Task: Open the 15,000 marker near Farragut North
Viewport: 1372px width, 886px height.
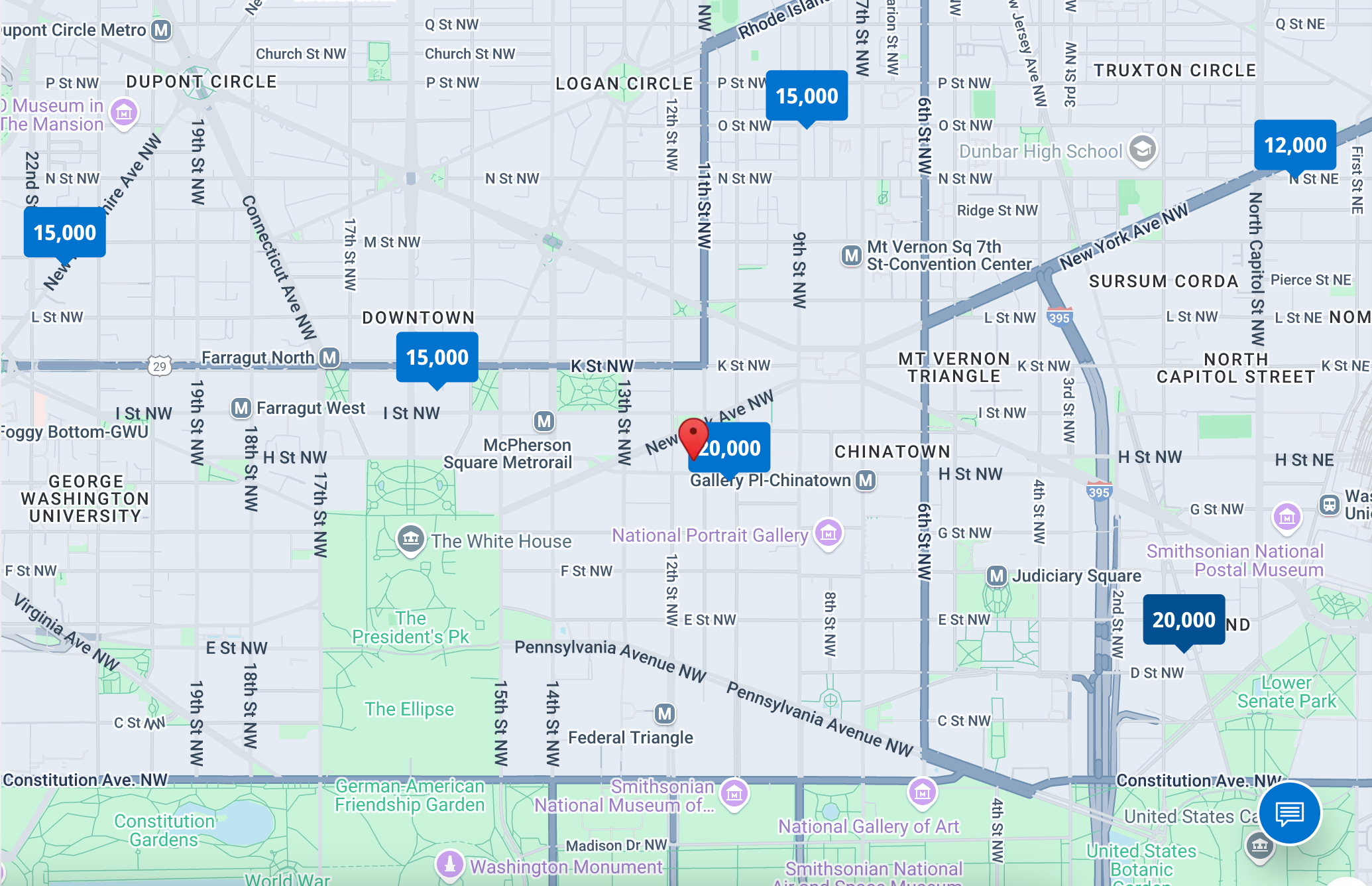Action: click(x=437, y=357)
